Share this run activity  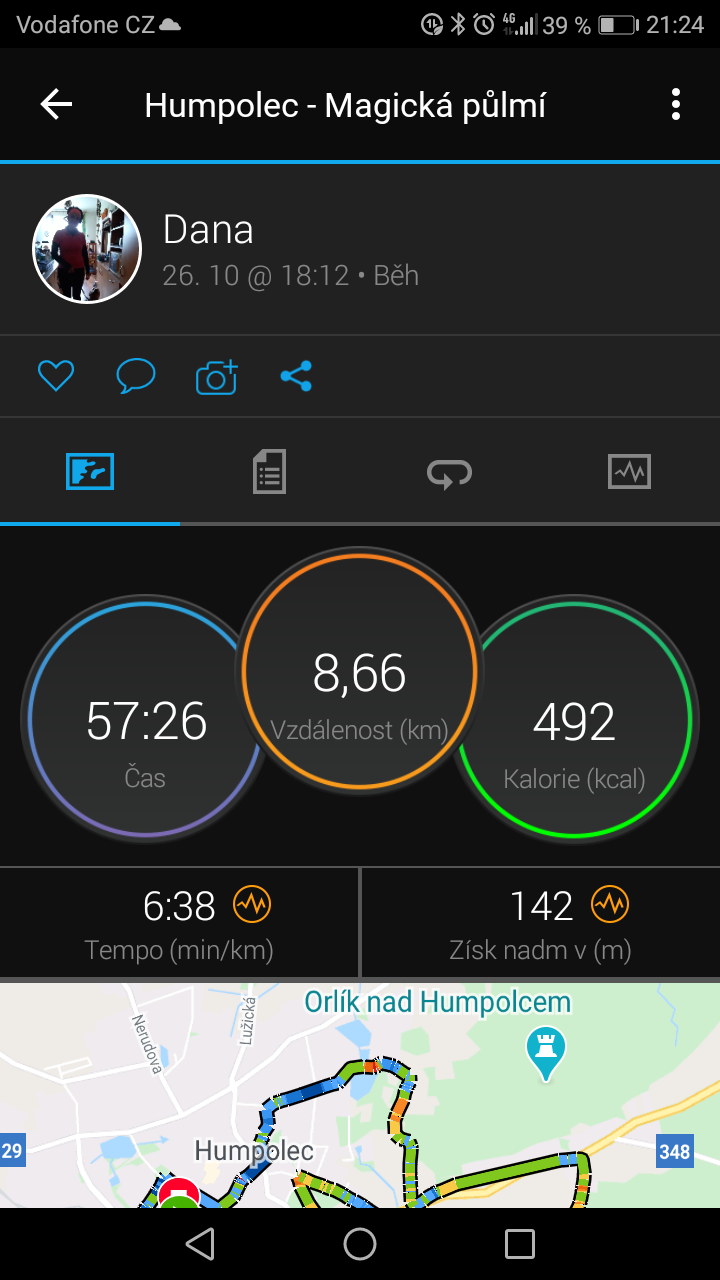click(x=296, y=376)
